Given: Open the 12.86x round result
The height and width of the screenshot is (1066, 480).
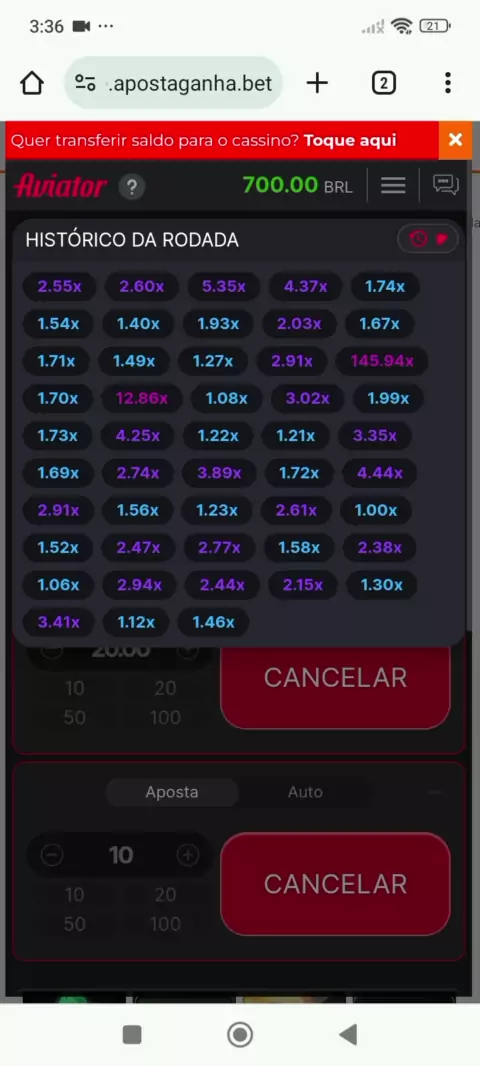Looking at the screenshot, I should pyautogui.click(x=141, y=398).
